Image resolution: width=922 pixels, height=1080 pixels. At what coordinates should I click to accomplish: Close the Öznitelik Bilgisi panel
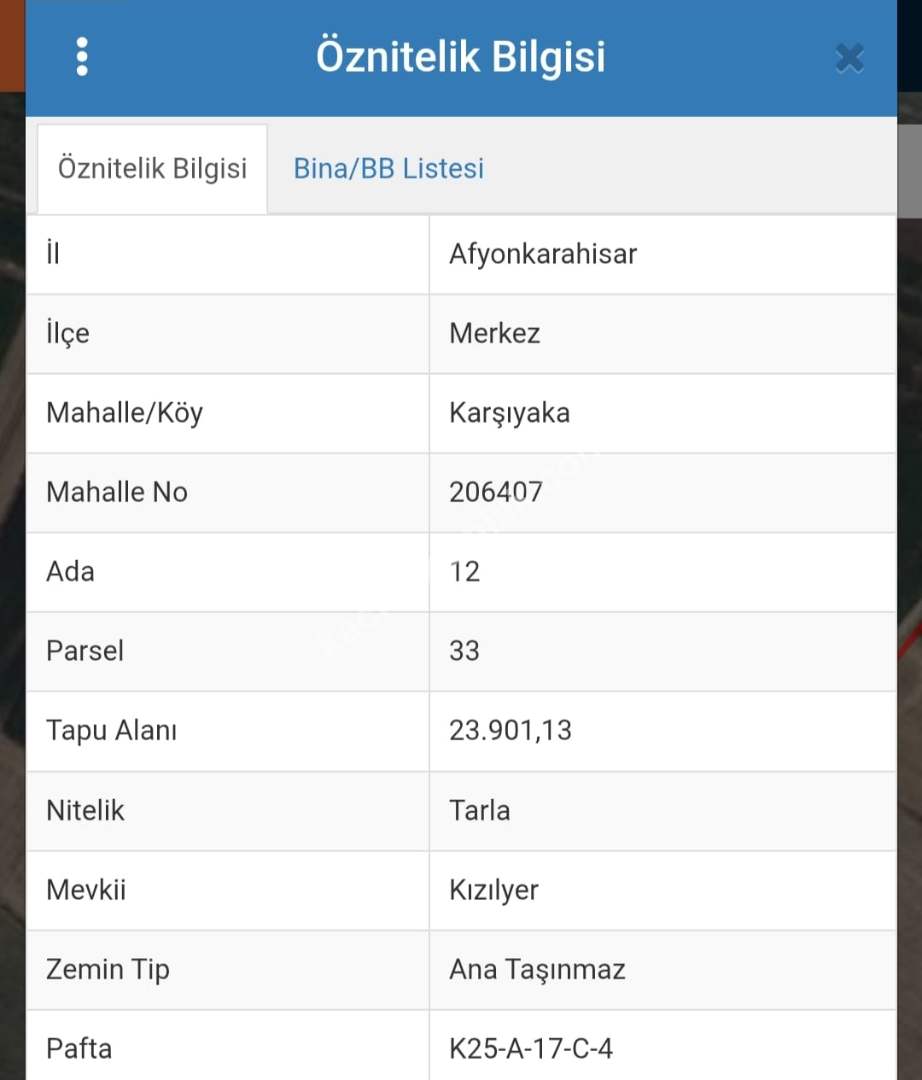[849, 59]
